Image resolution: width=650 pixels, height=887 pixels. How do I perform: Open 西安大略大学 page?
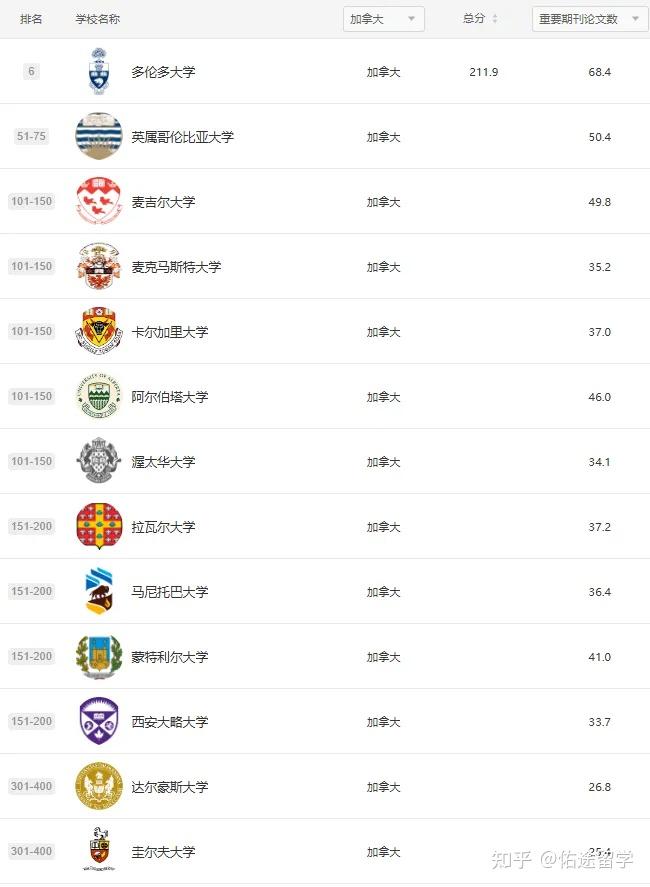pos(169,722)
